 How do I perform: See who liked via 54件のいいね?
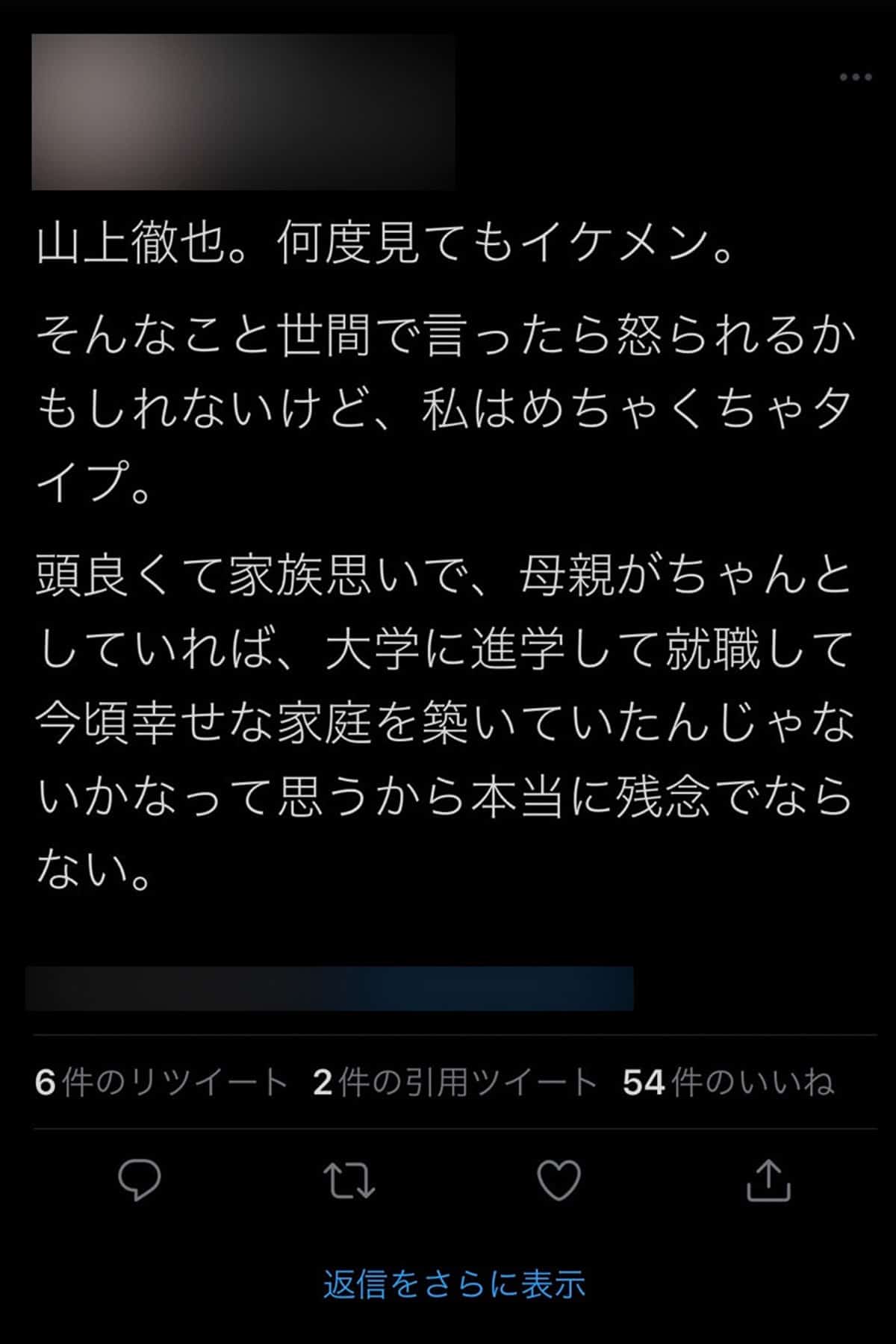728,1083
